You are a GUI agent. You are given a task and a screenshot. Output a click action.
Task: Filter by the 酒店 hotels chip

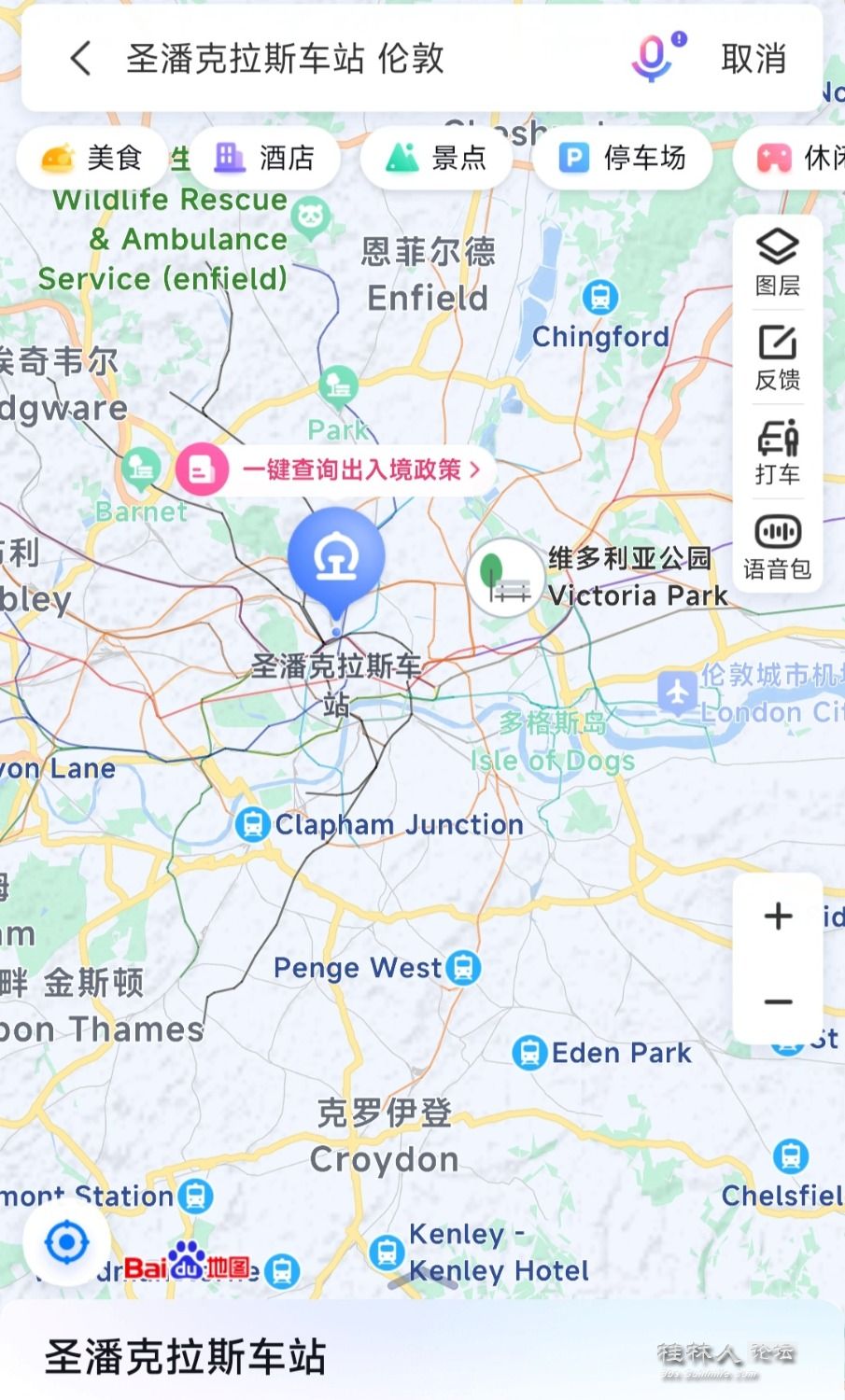click(264, 158)
